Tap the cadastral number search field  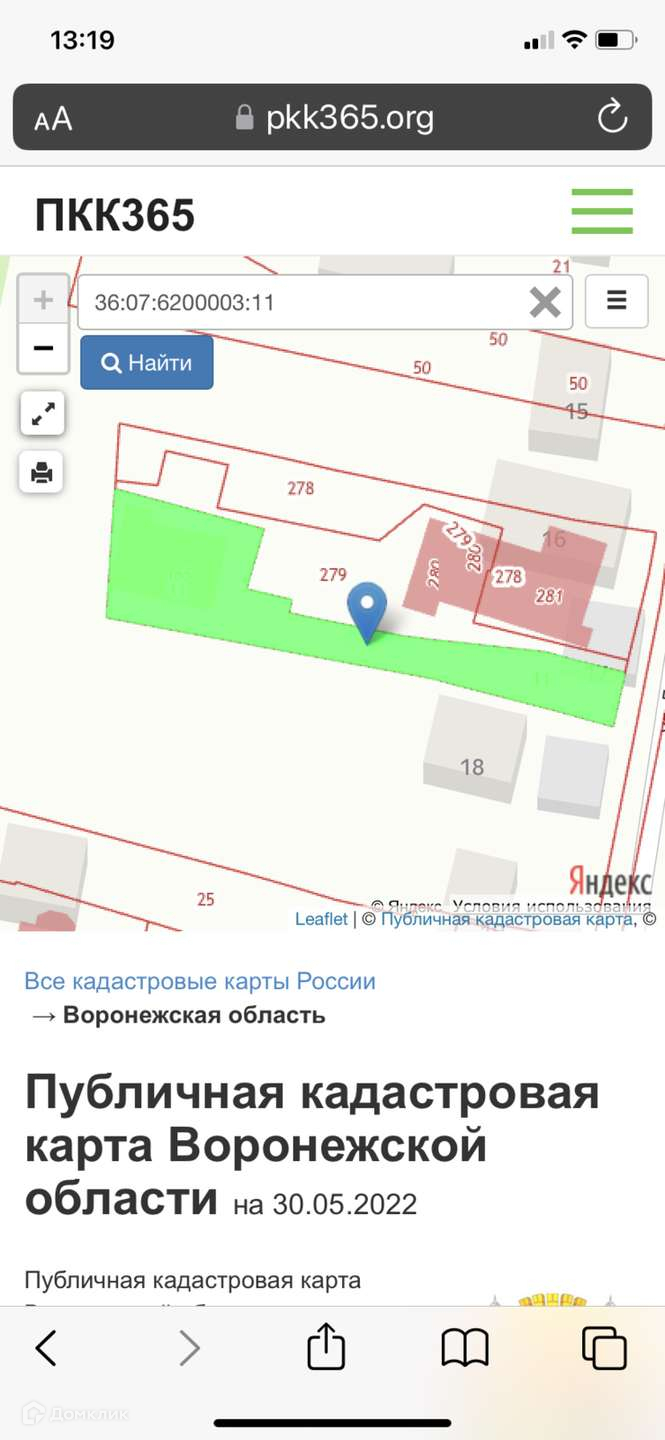[300, 302]
